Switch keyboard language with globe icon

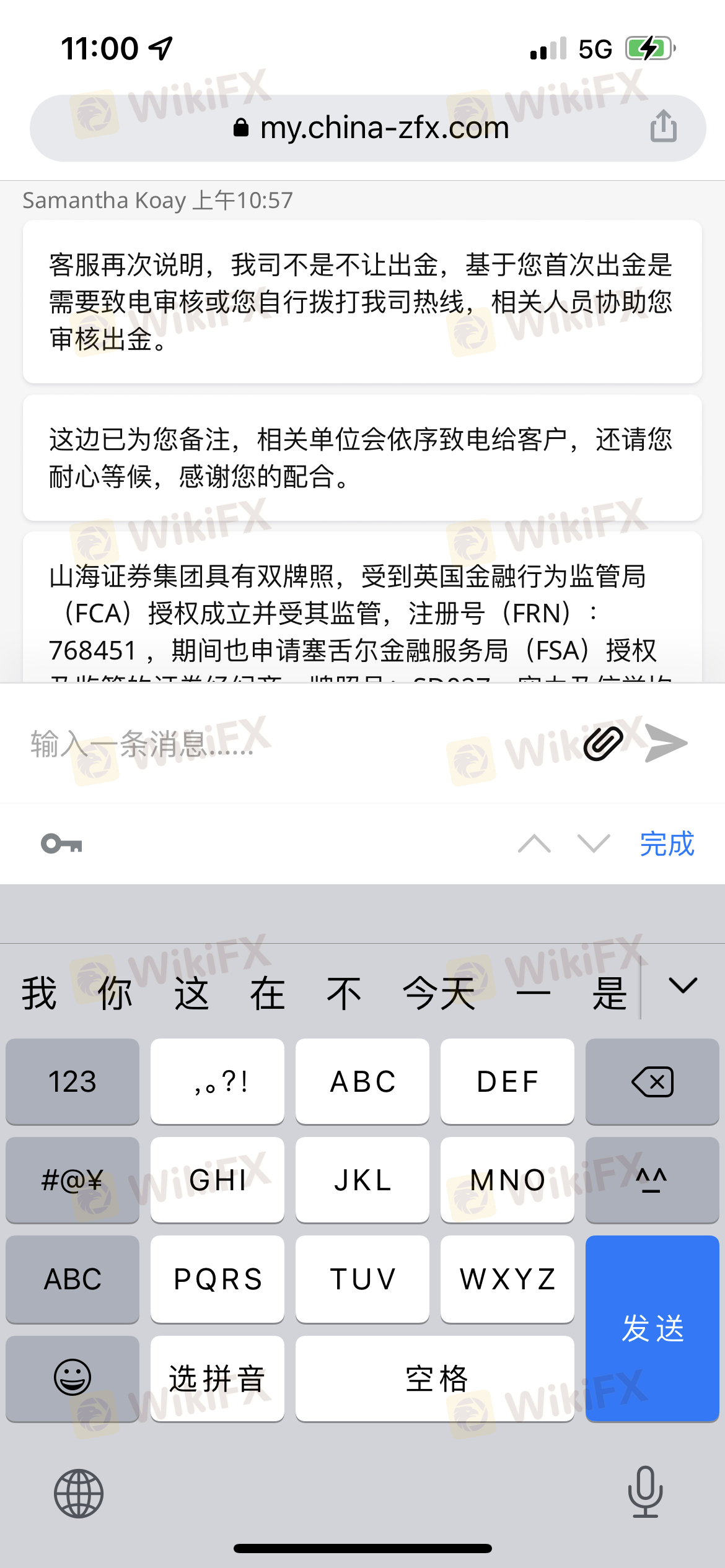79,1494
